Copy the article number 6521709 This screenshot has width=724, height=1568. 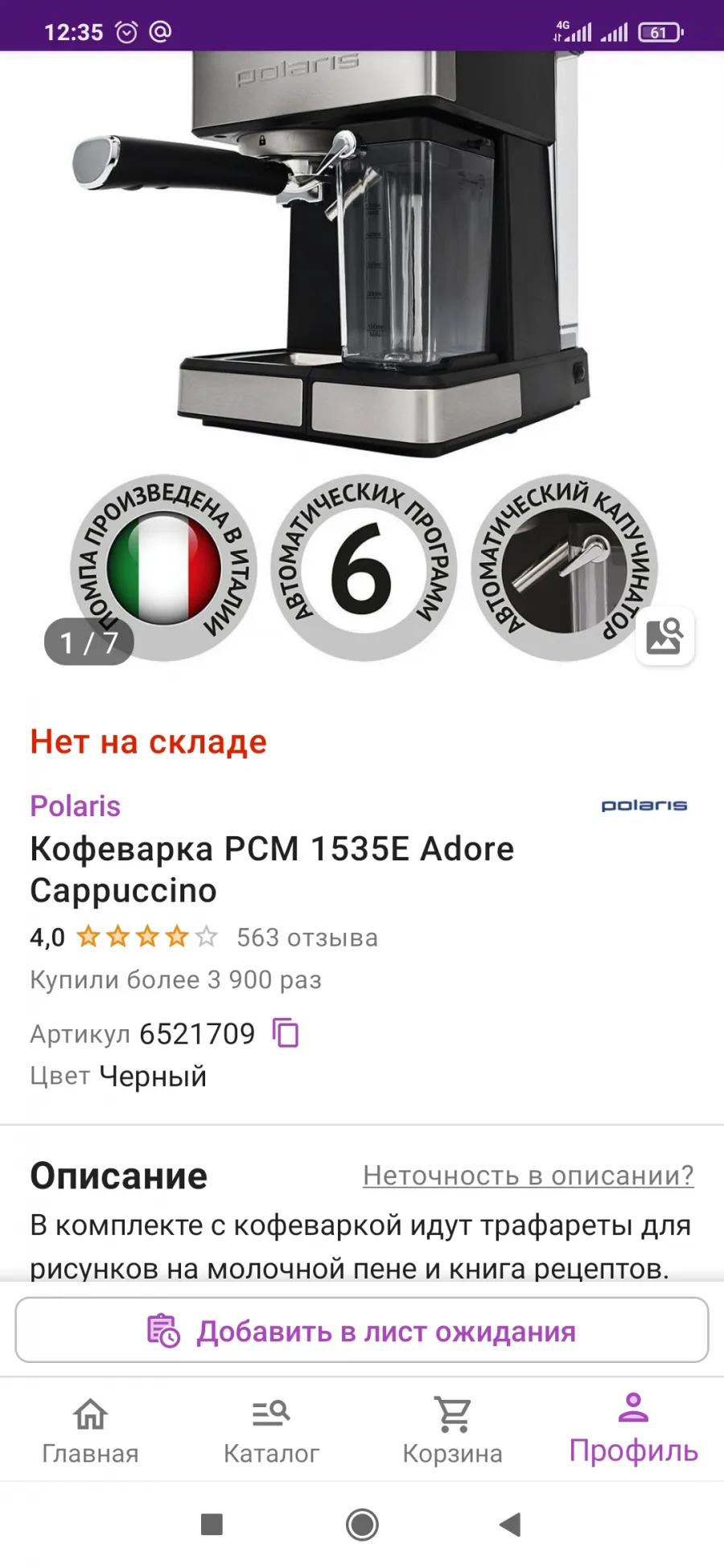tap(286, 1033)
